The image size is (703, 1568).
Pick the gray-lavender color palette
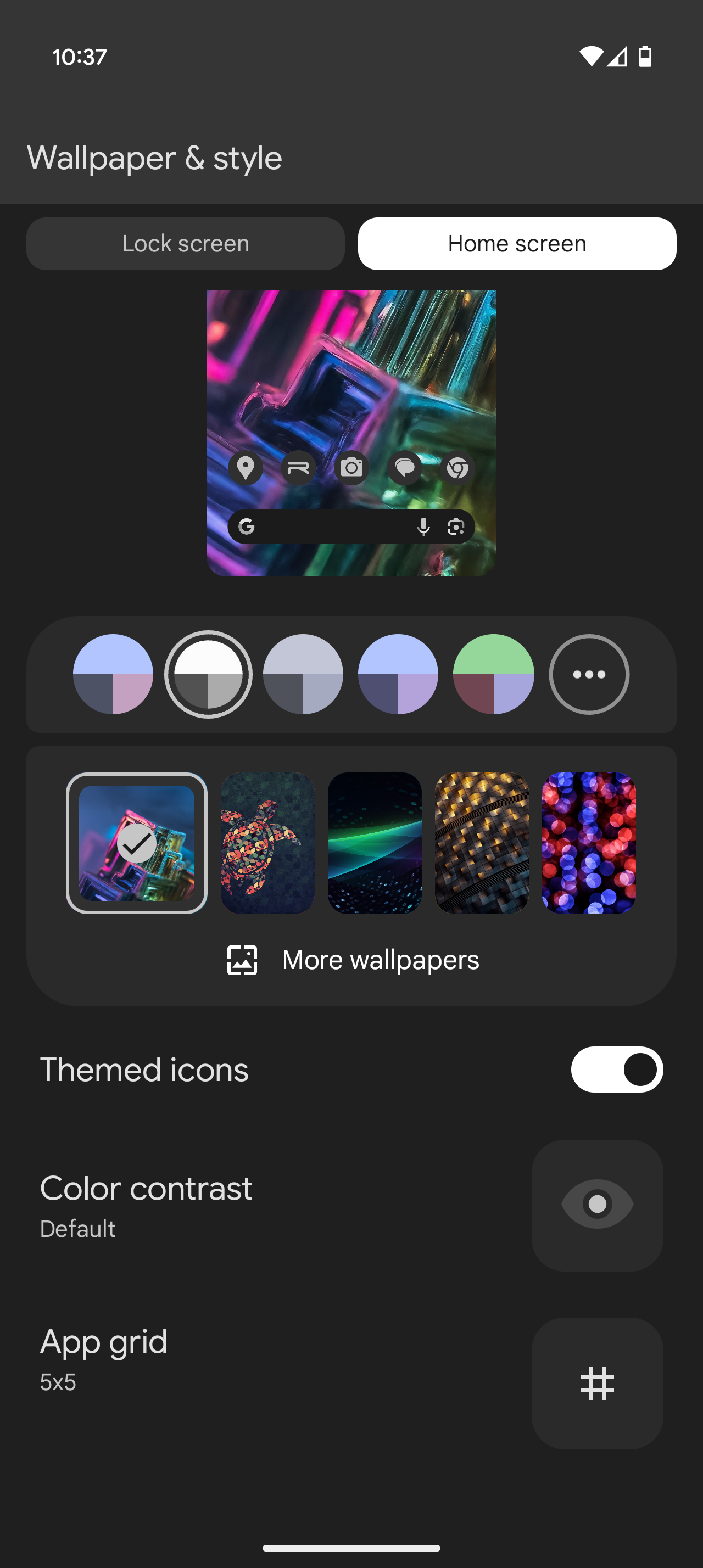pos(303,674)
